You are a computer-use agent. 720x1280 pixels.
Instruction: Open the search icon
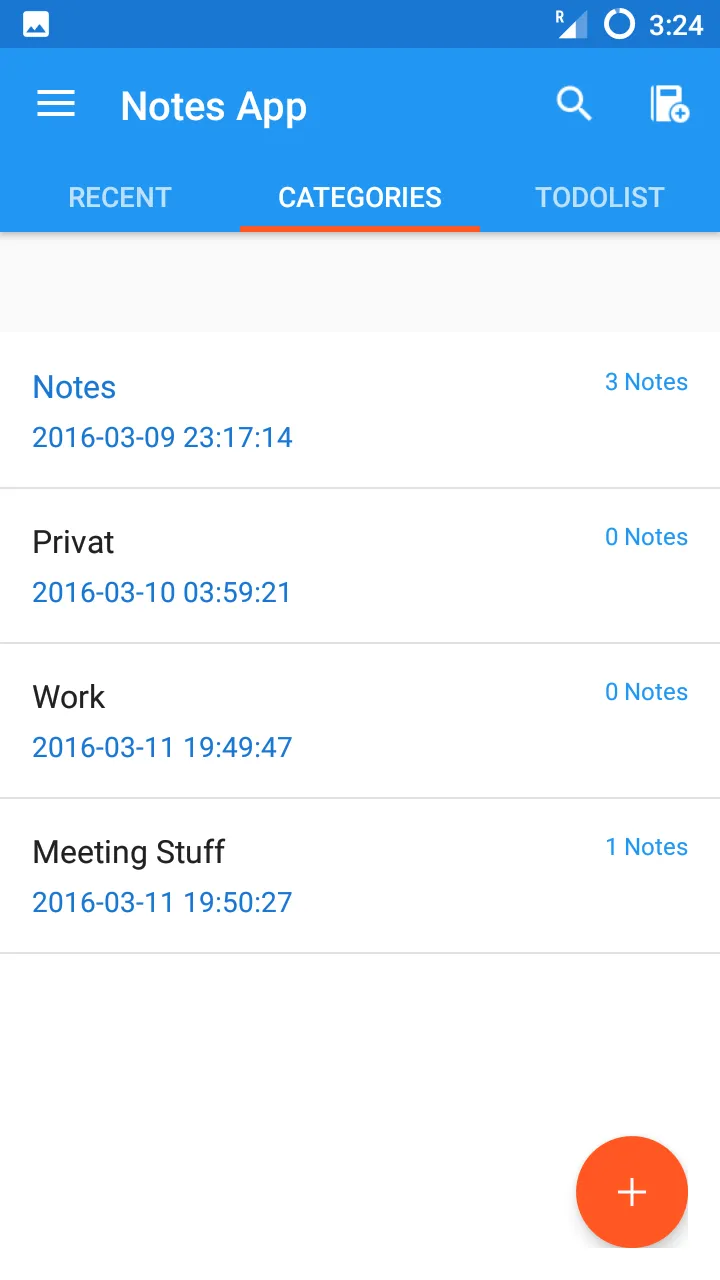[x=574, y=103]
